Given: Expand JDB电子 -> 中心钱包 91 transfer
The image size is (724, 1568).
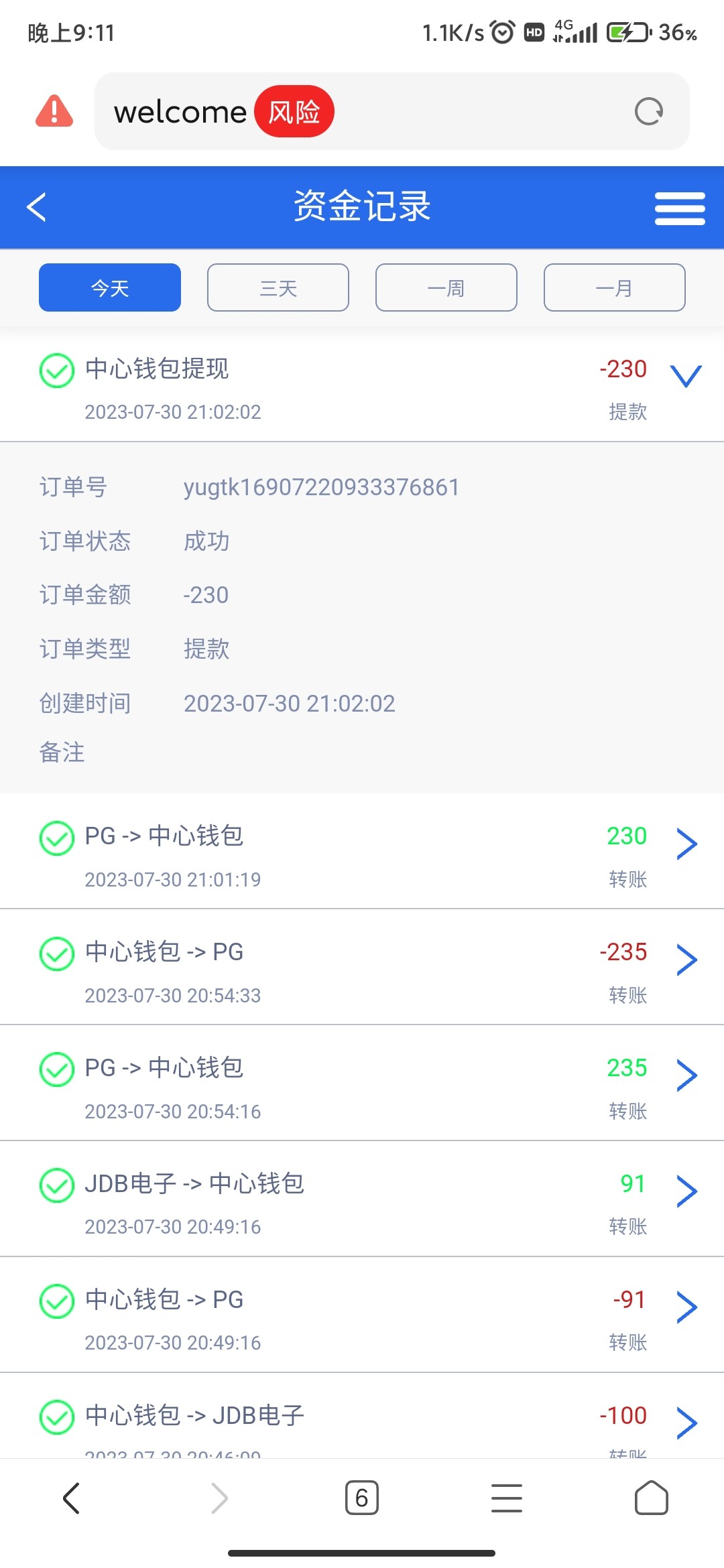Looking at the screenshot, I should tap(686, 1191).
